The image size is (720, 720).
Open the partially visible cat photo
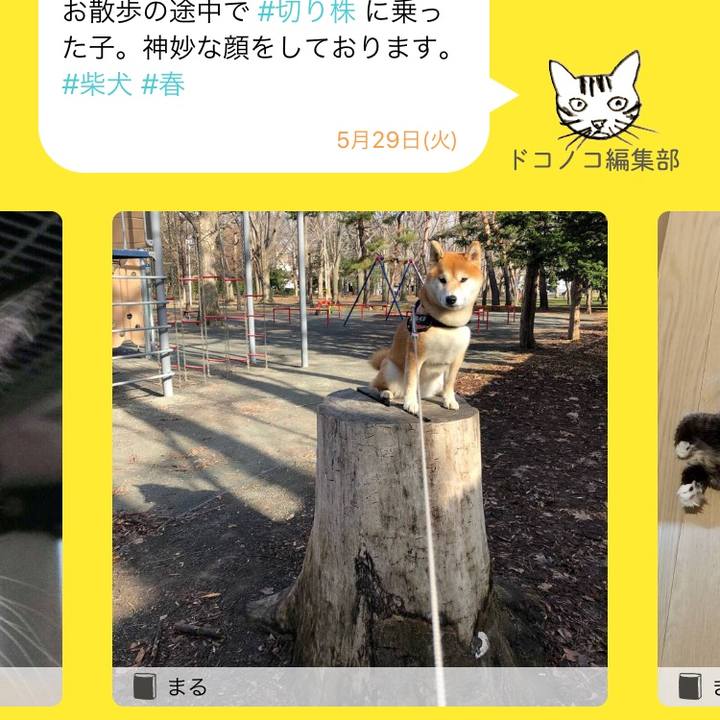click(x=30, y=440)
